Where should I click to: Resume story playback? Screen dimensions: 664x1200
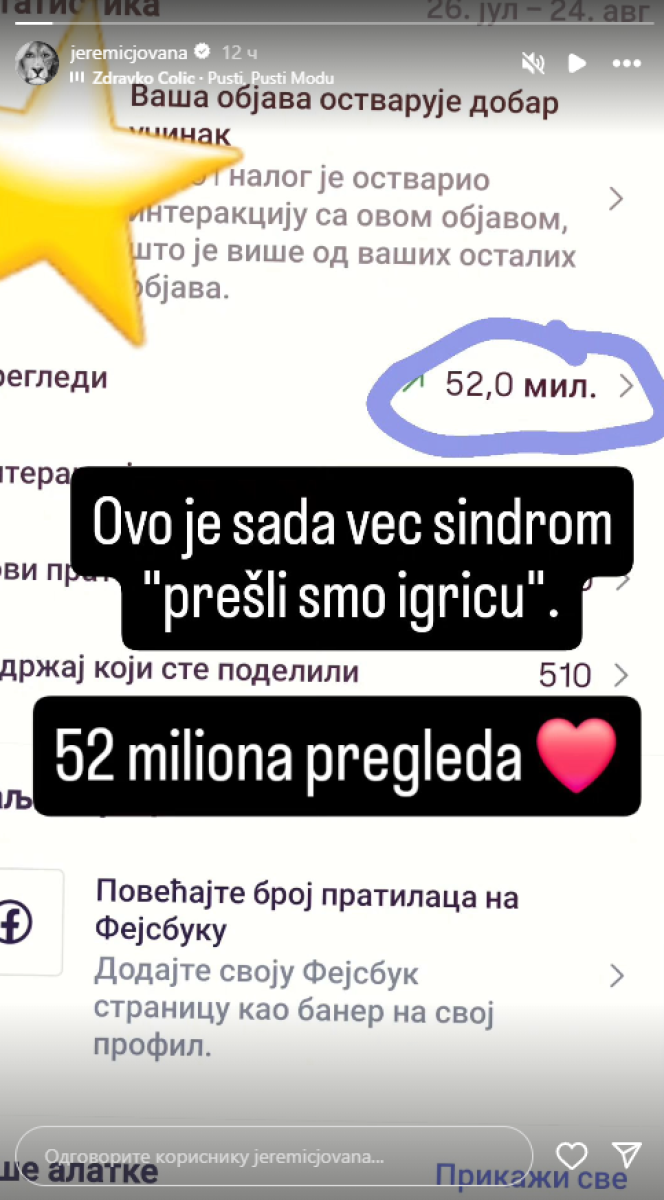click(x=577, y=63)
